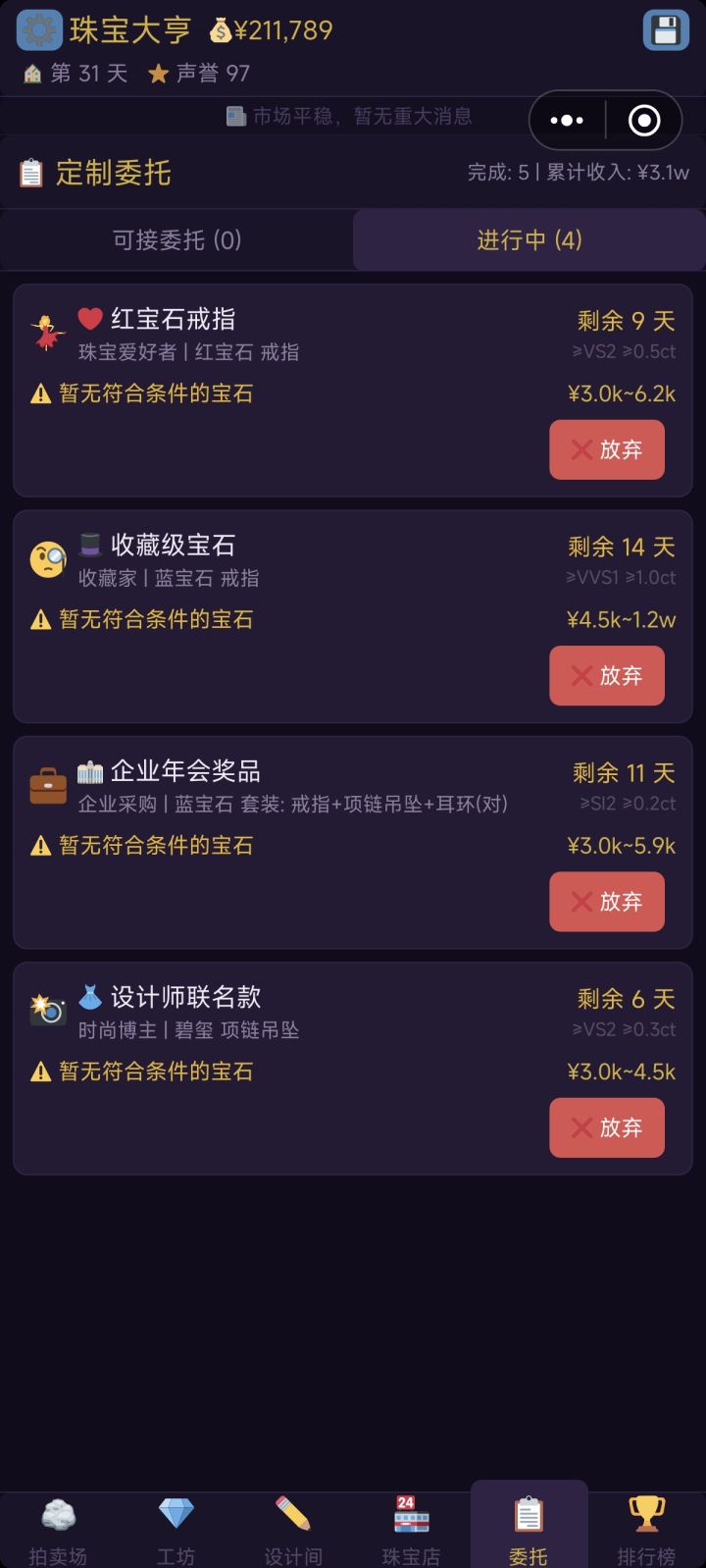Abandon the 收藏级宝石 commission
This screenshot has width=706, height=1568.
point(607,675)
